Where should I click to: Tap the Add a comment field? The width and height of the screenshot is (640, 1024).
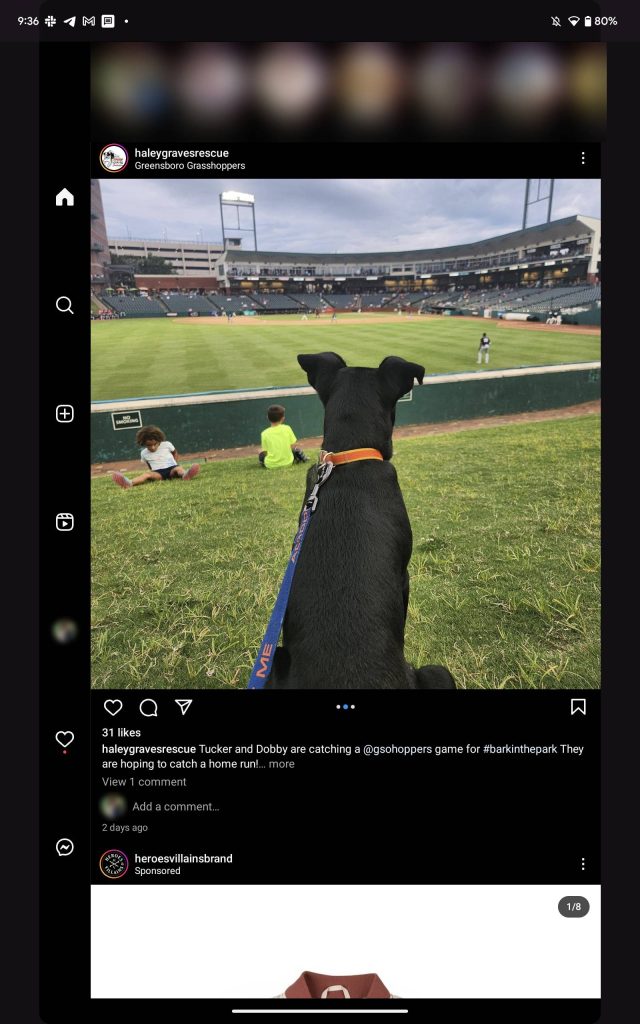(176, 806)
